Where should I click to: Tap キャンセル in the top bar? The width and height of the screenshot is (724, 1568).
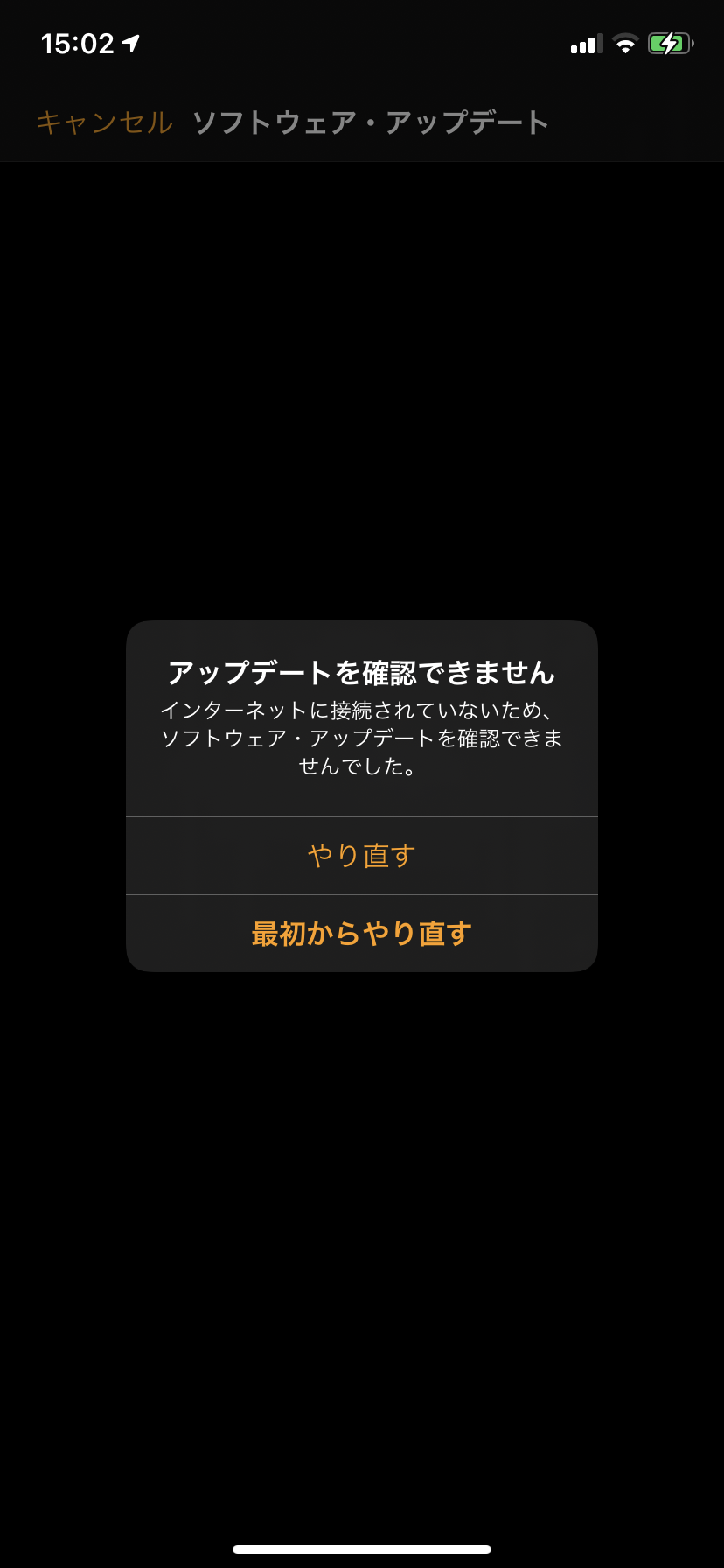point(104,122)
